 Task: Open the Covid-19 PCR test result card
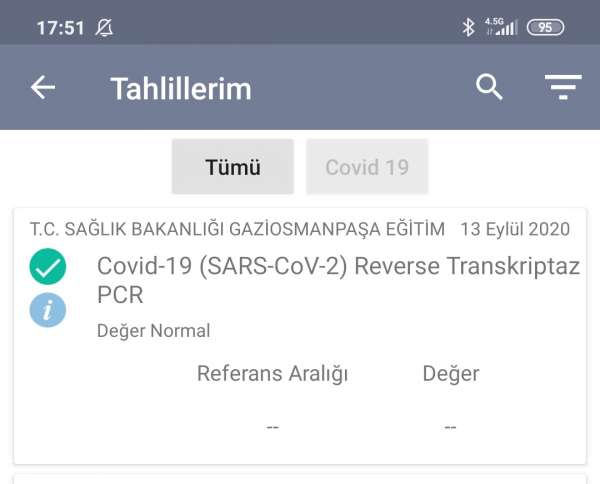click(x=338, y=281)
